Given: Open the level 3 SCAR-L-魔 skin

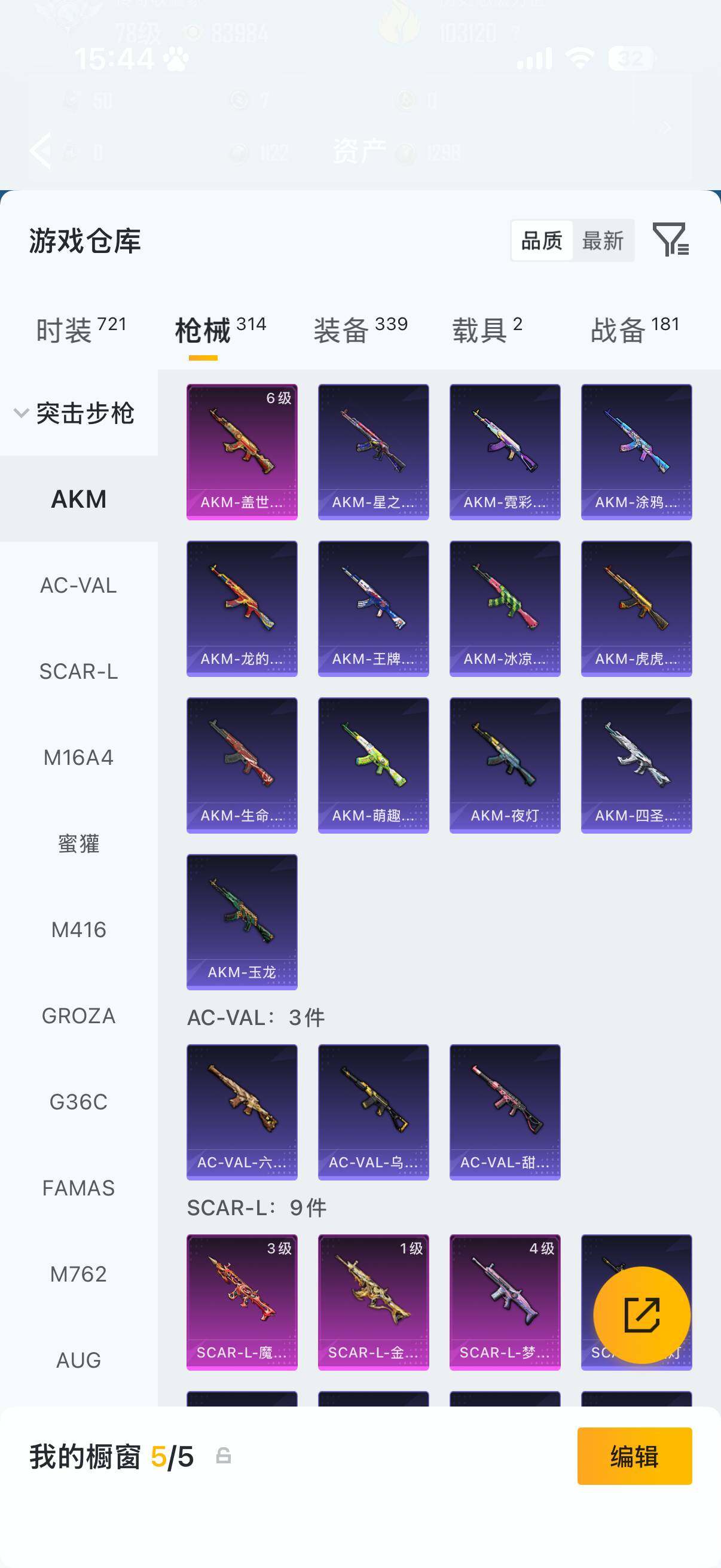Looking at the screenshot, I should (x=242, y=1301).
